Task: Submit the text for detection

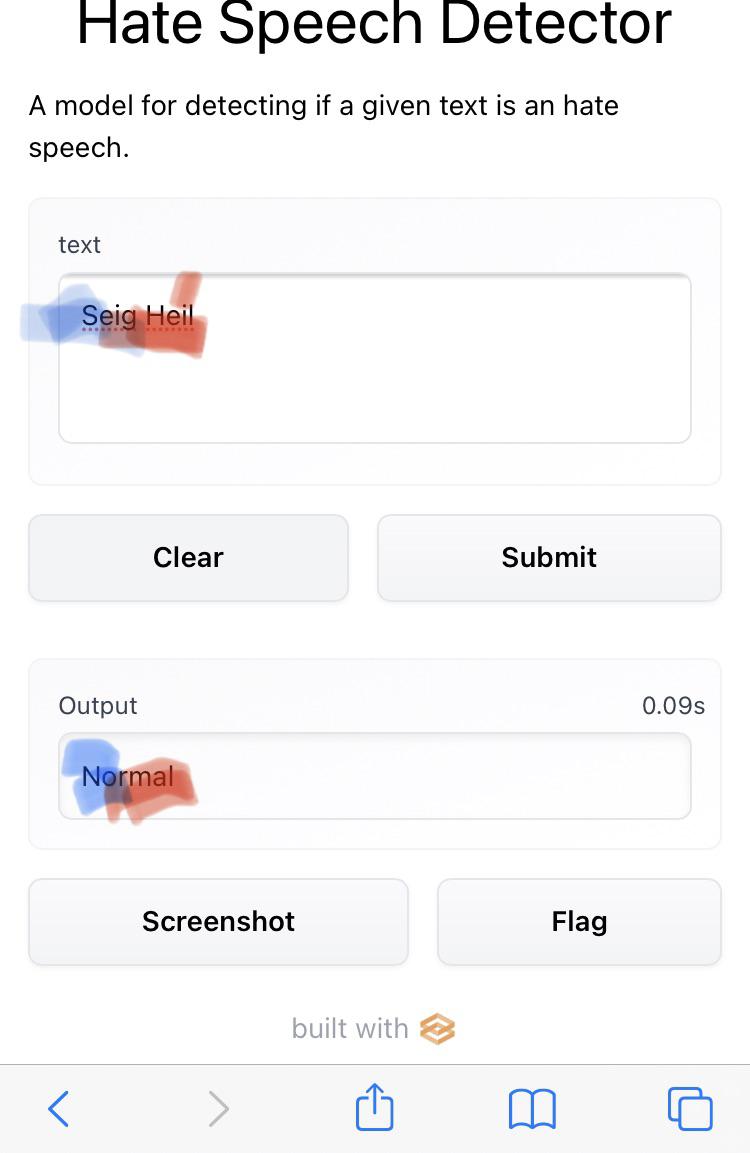Action: click(549, 558)
